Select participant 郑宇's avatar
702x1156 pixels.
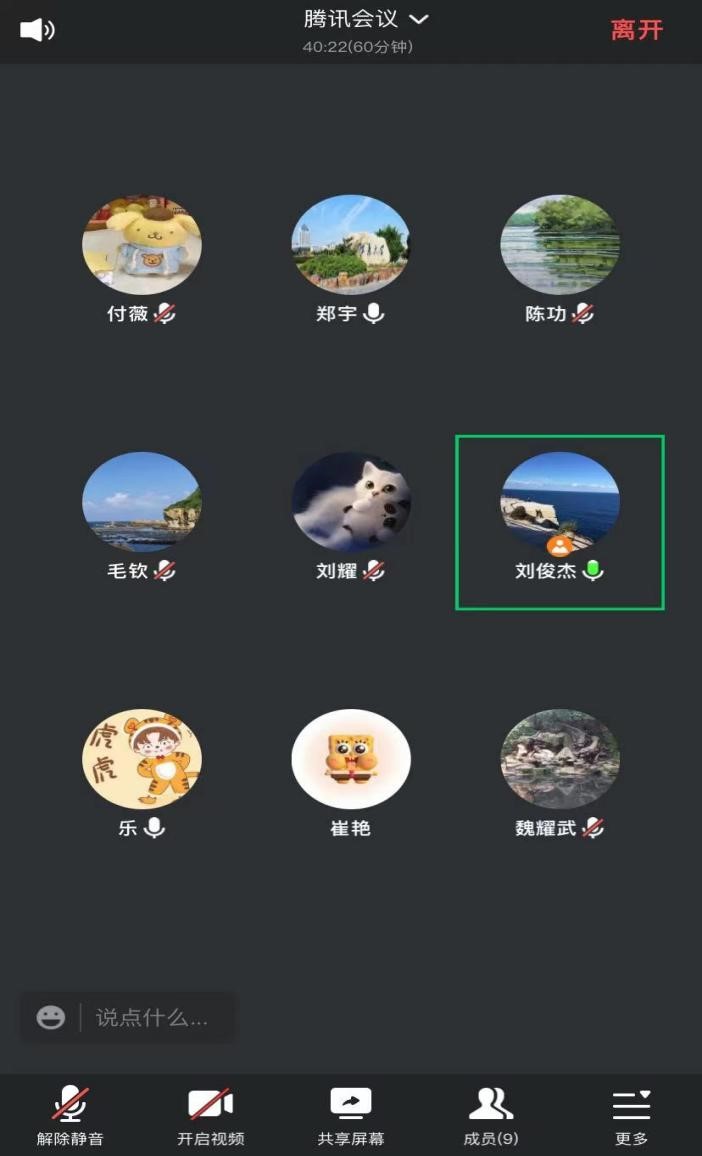(350, 245)
